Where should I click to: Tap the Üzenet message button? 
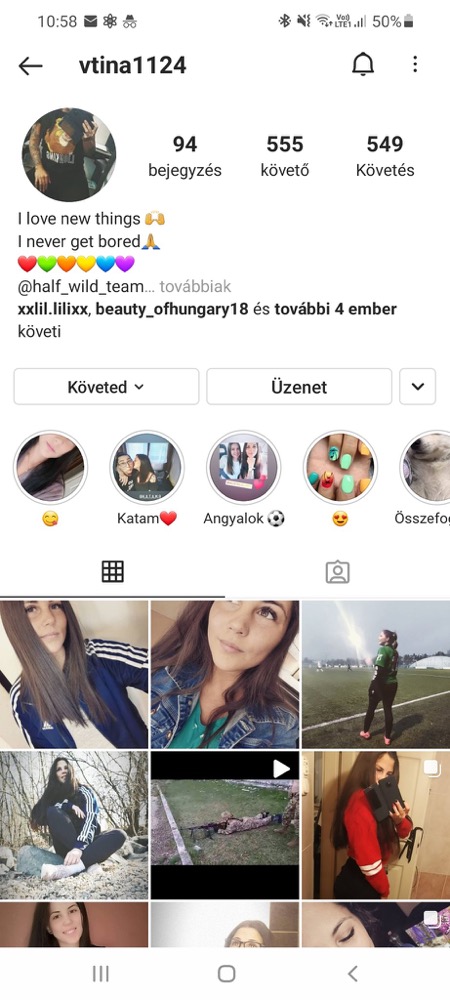tap(299, 386)
